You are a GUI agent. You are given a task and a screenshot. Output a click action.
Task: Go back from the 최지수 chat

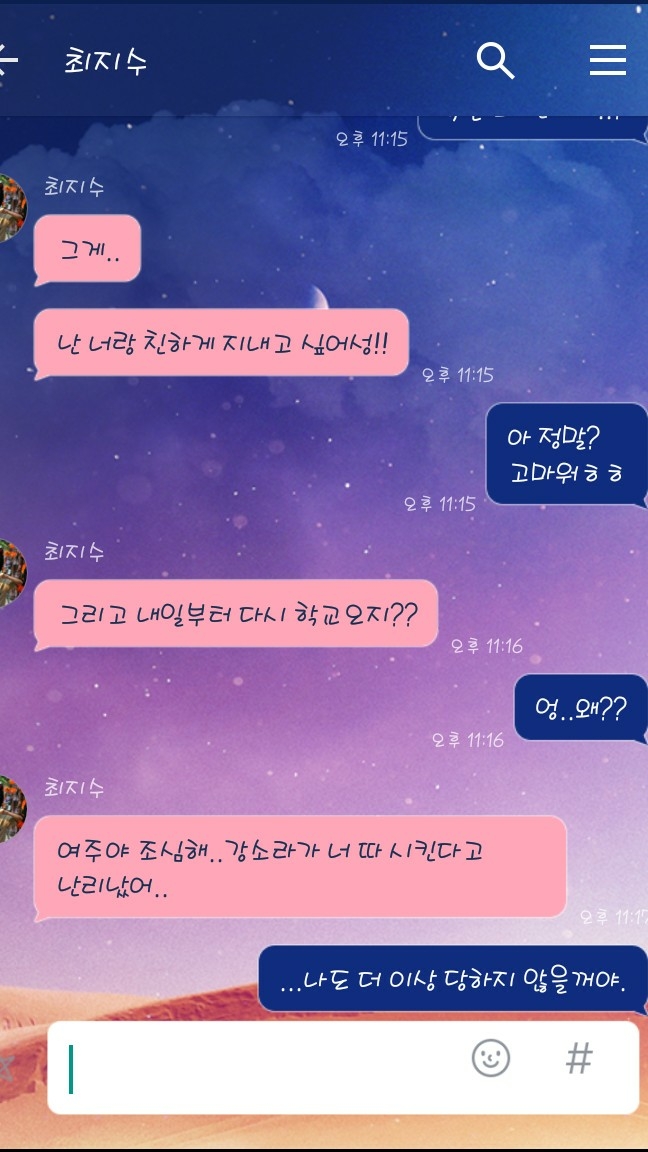(x=8, y=61)
